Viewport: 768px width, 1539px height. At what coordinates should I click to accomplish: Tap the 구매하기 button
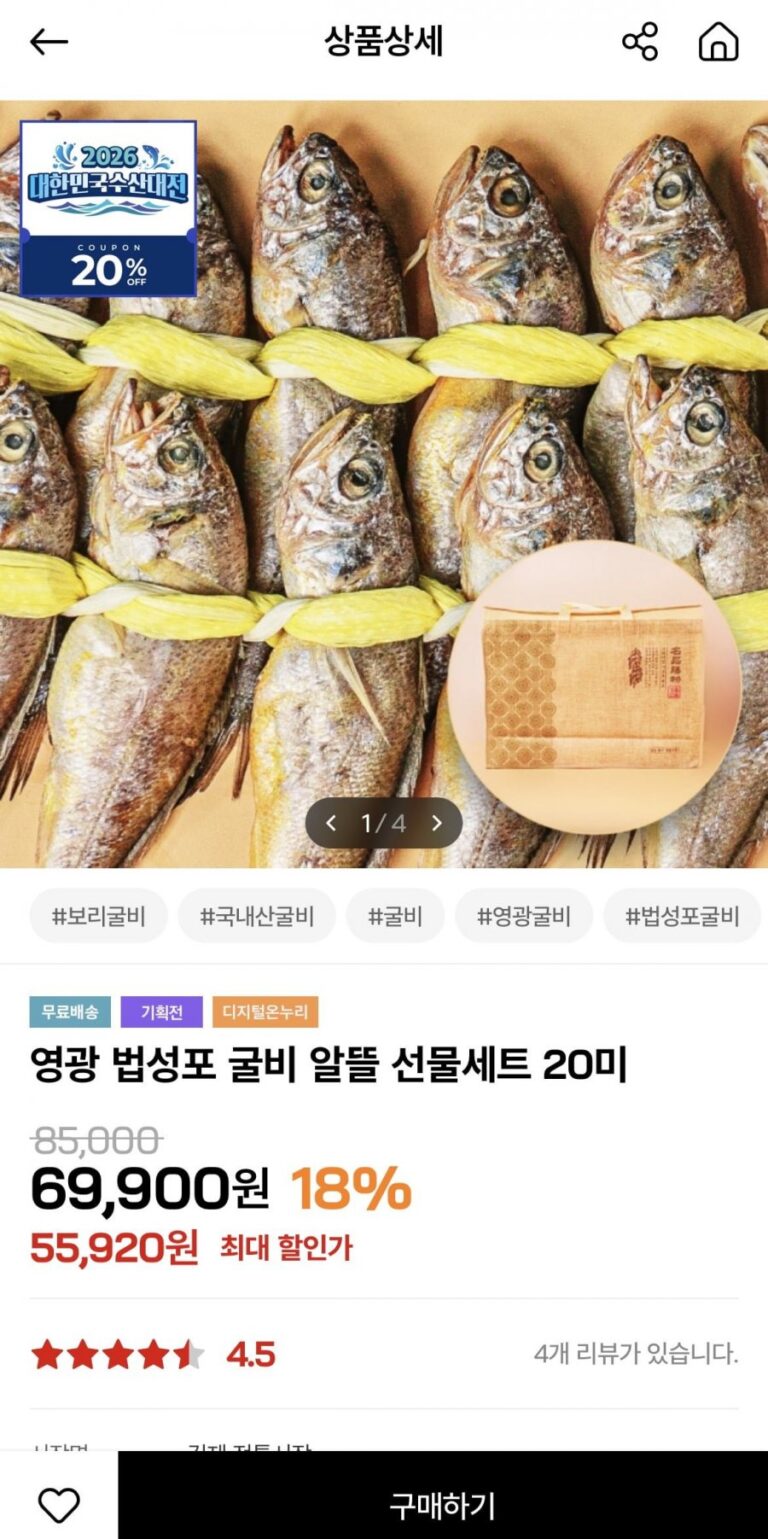tap(442, 1505)
